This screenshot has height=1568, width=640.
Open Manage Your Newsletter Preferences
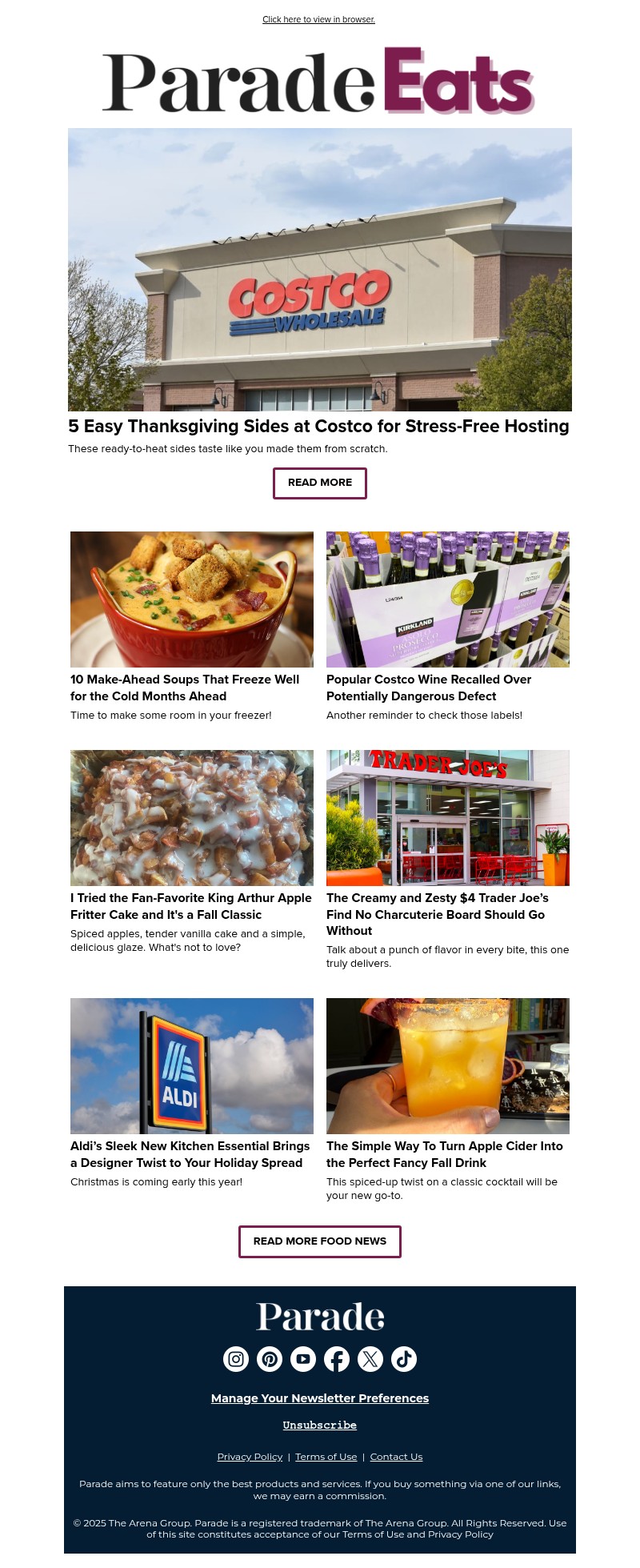point(319,1398)
